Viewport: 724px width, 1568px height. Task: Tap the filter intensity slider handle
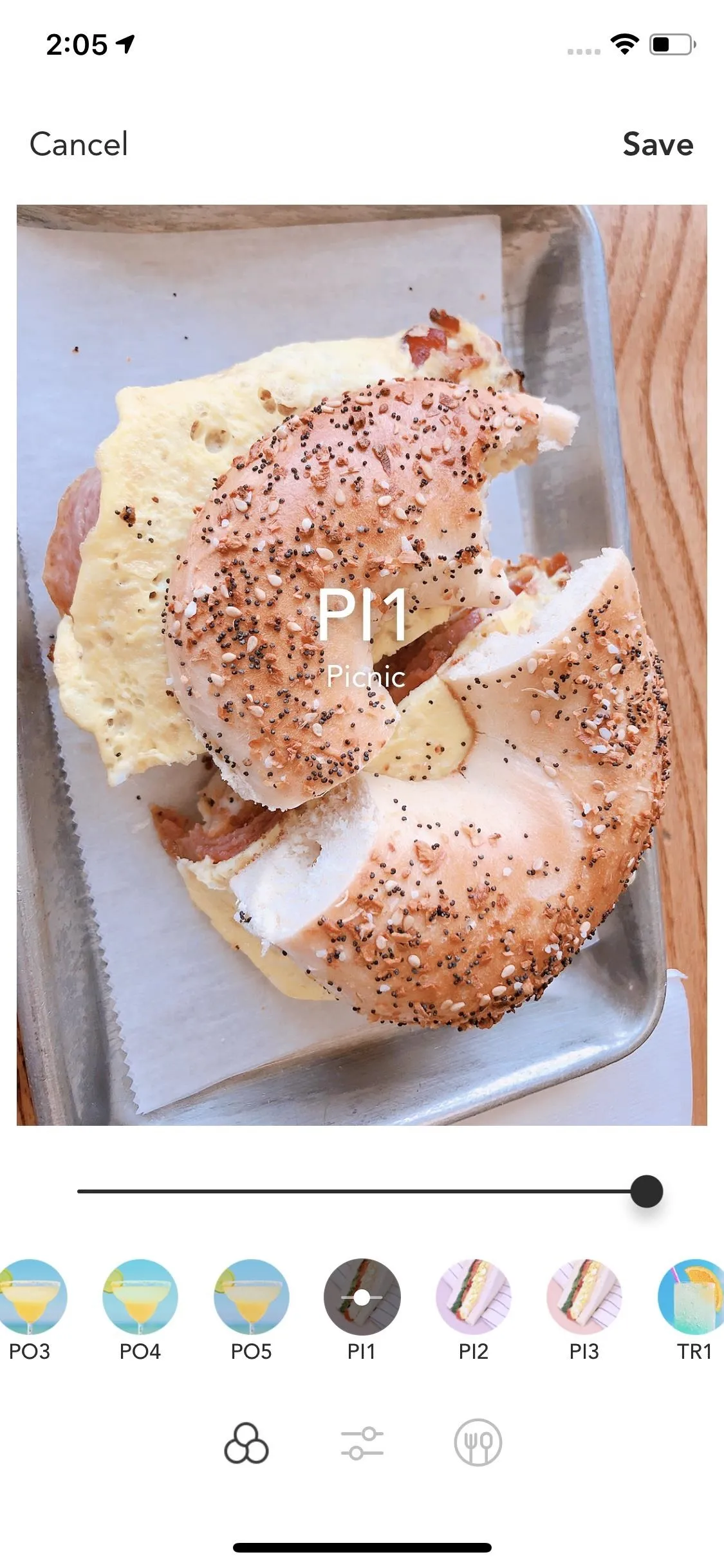click(646, 1191)
